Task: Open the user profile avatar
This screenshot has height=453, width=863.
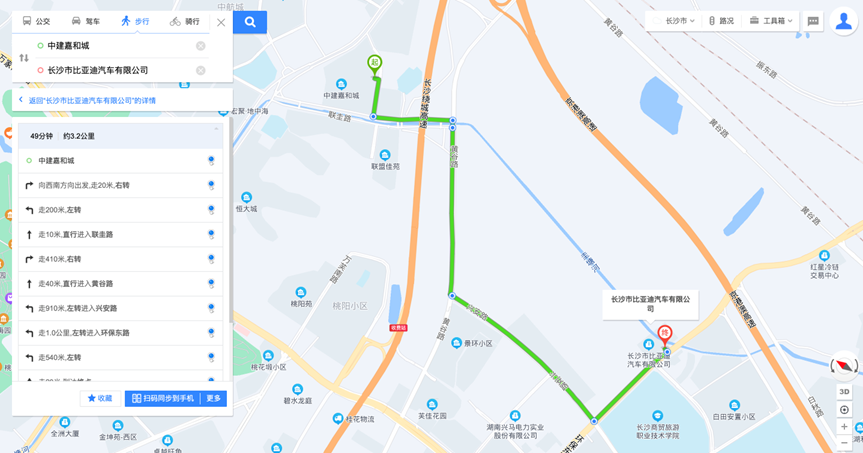Action: 843,22
